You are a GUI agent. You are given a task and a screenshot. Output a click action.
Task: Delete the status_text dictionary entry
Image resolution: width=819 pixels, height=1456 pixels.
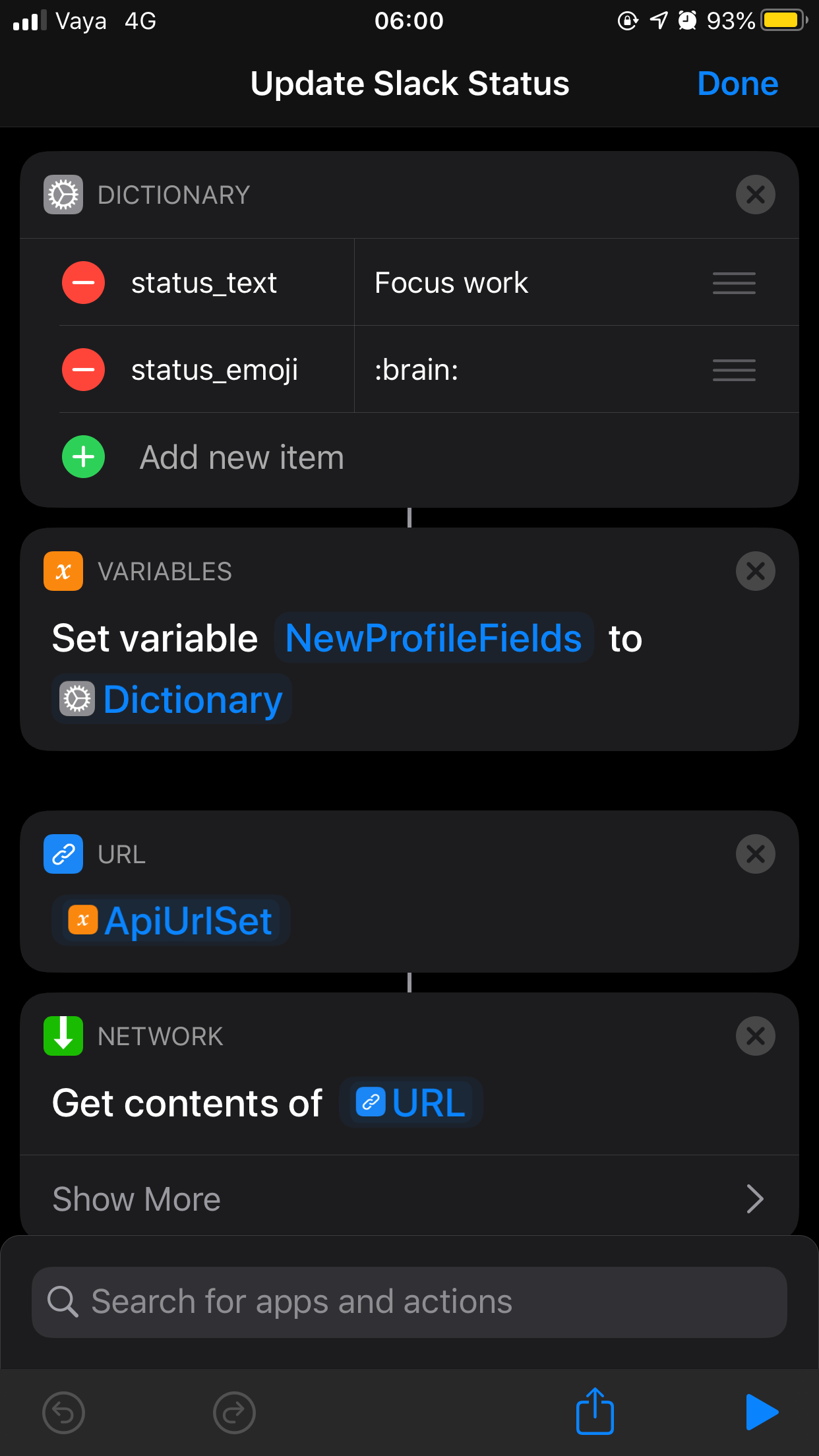tap(84, 283)
